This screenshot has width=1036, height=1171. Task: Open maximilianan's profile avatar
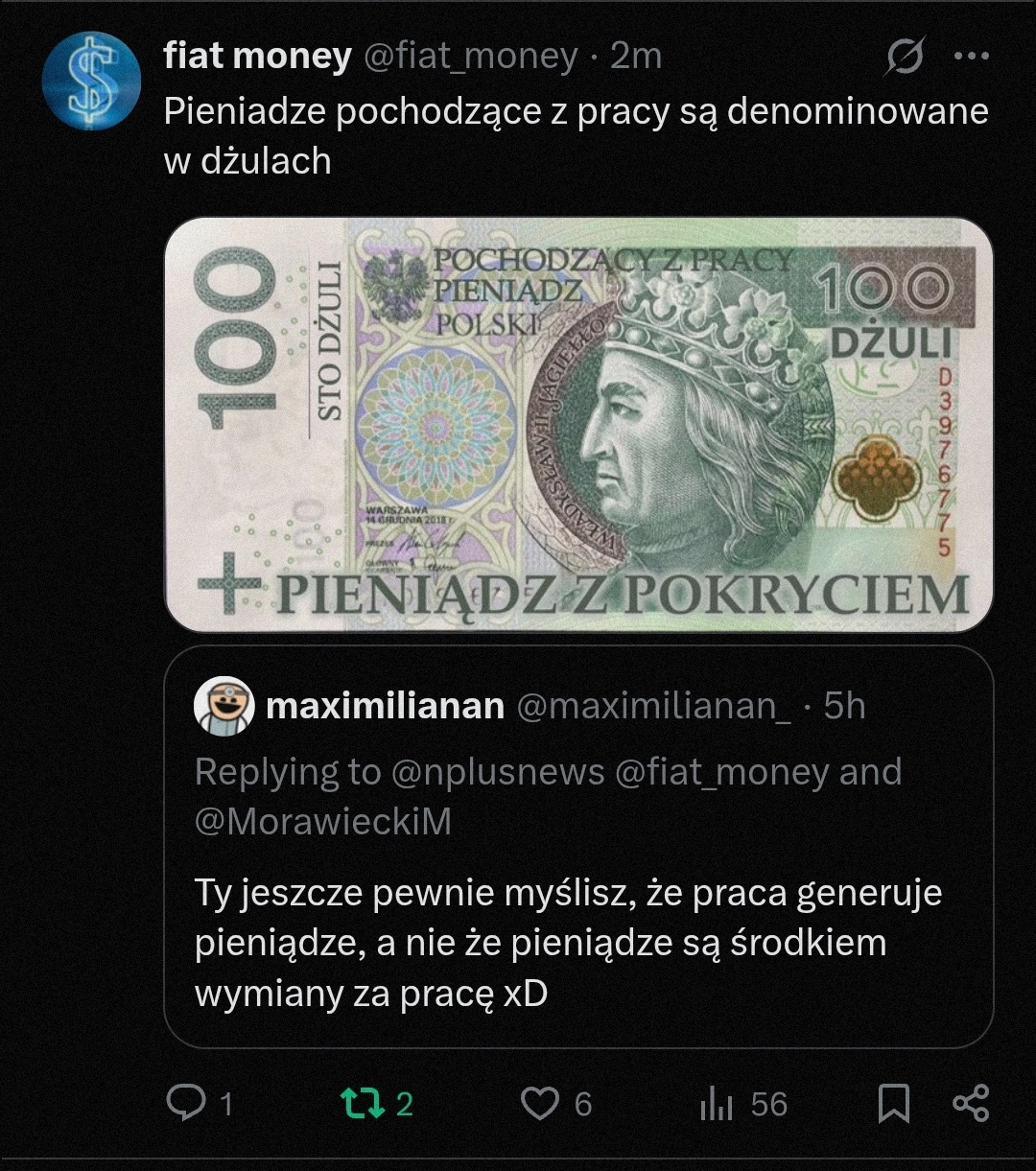coord(224,708)
